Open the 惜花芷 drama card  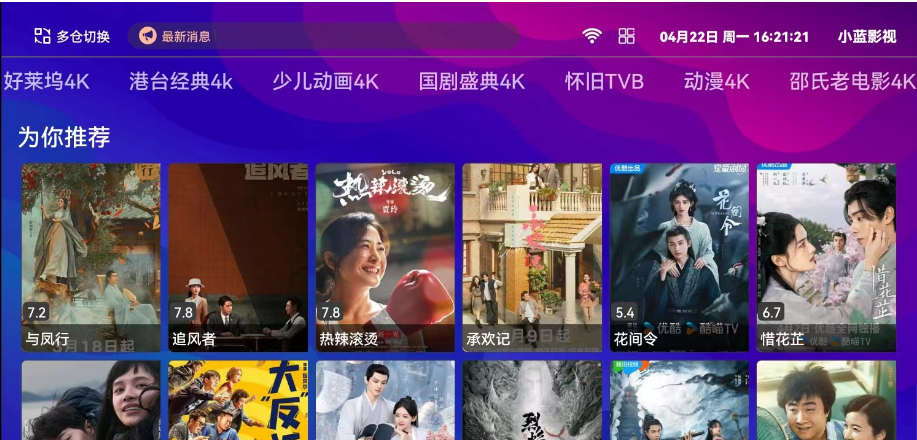826,257
